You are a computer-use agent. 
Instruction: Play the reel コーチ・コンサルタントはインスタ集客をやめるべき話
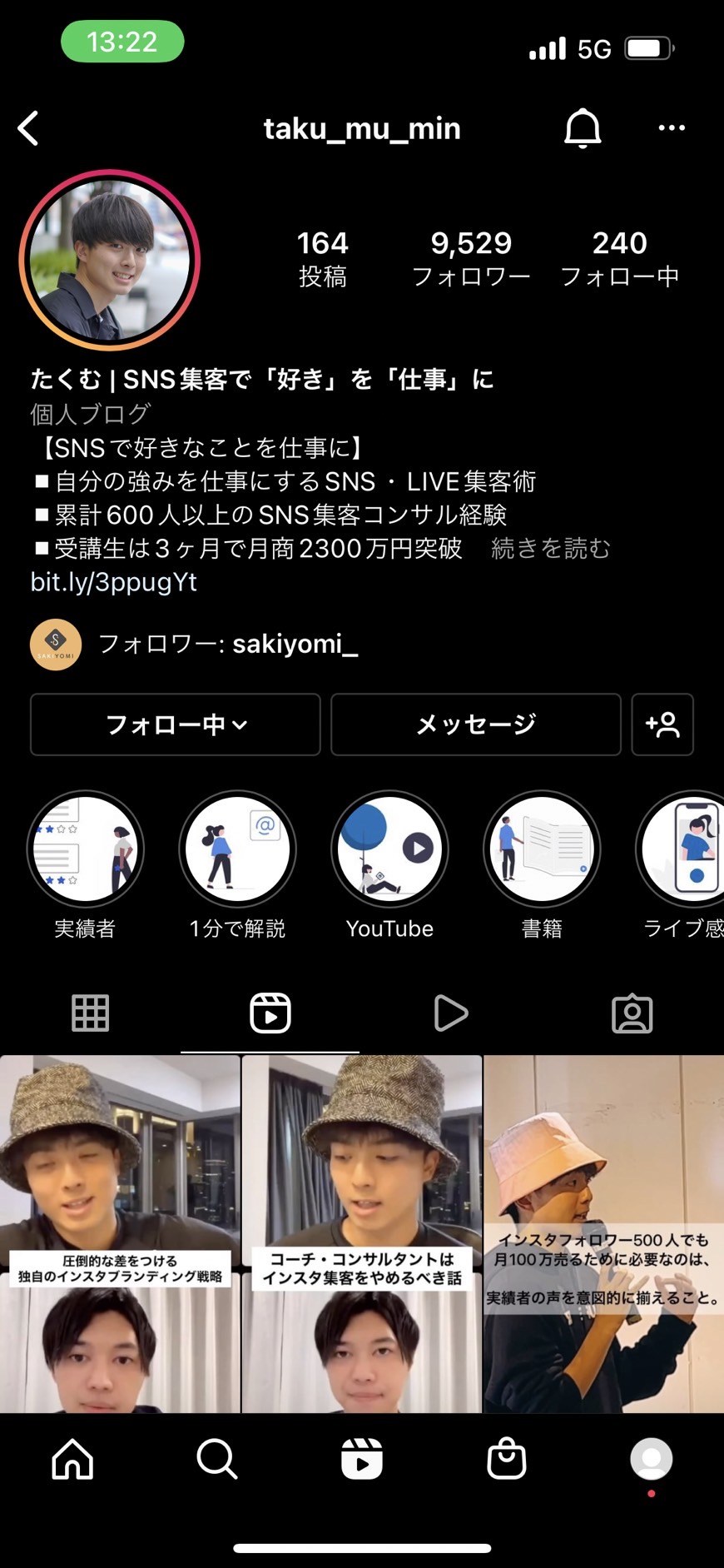tap(362, 1233)
